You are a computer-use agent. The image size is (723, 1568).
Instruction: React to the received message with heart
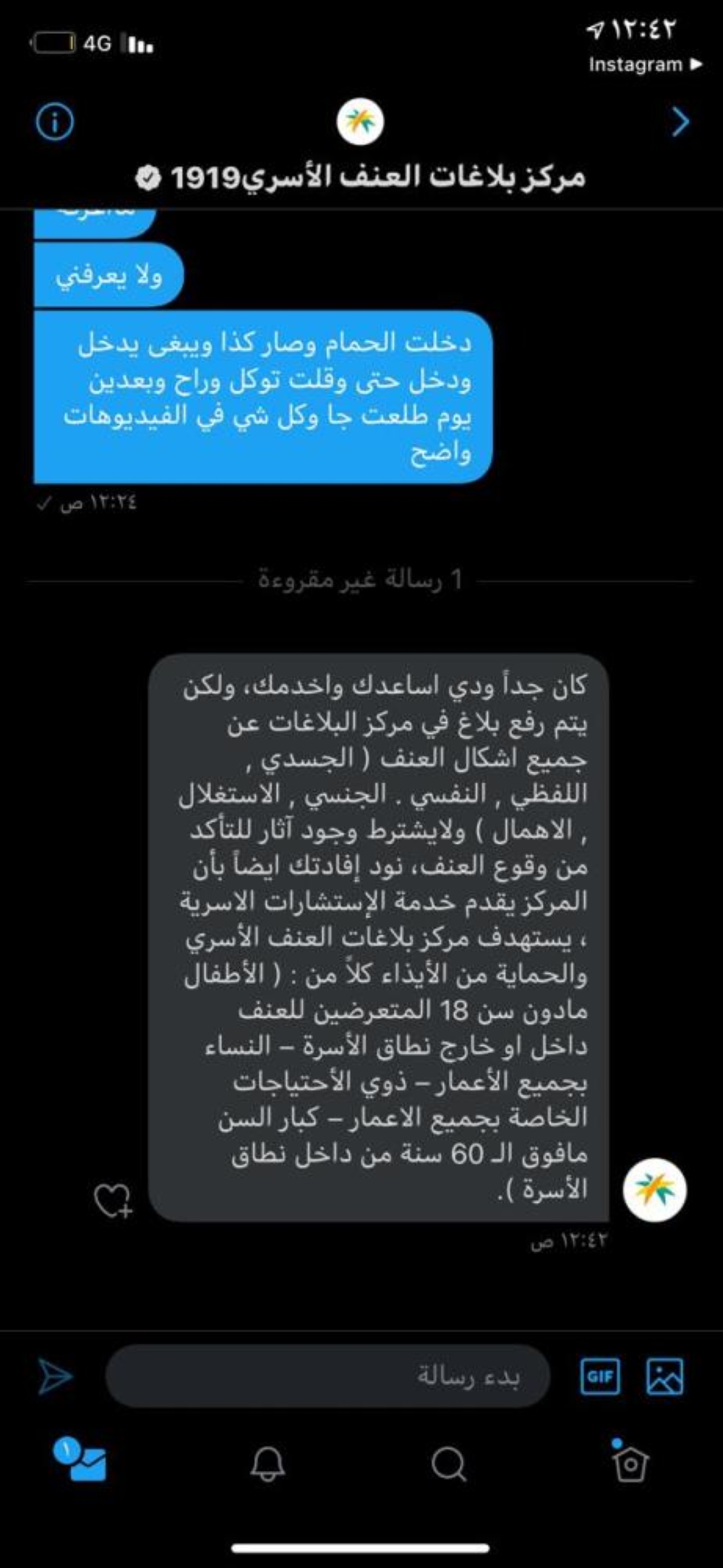point(114,1201)
